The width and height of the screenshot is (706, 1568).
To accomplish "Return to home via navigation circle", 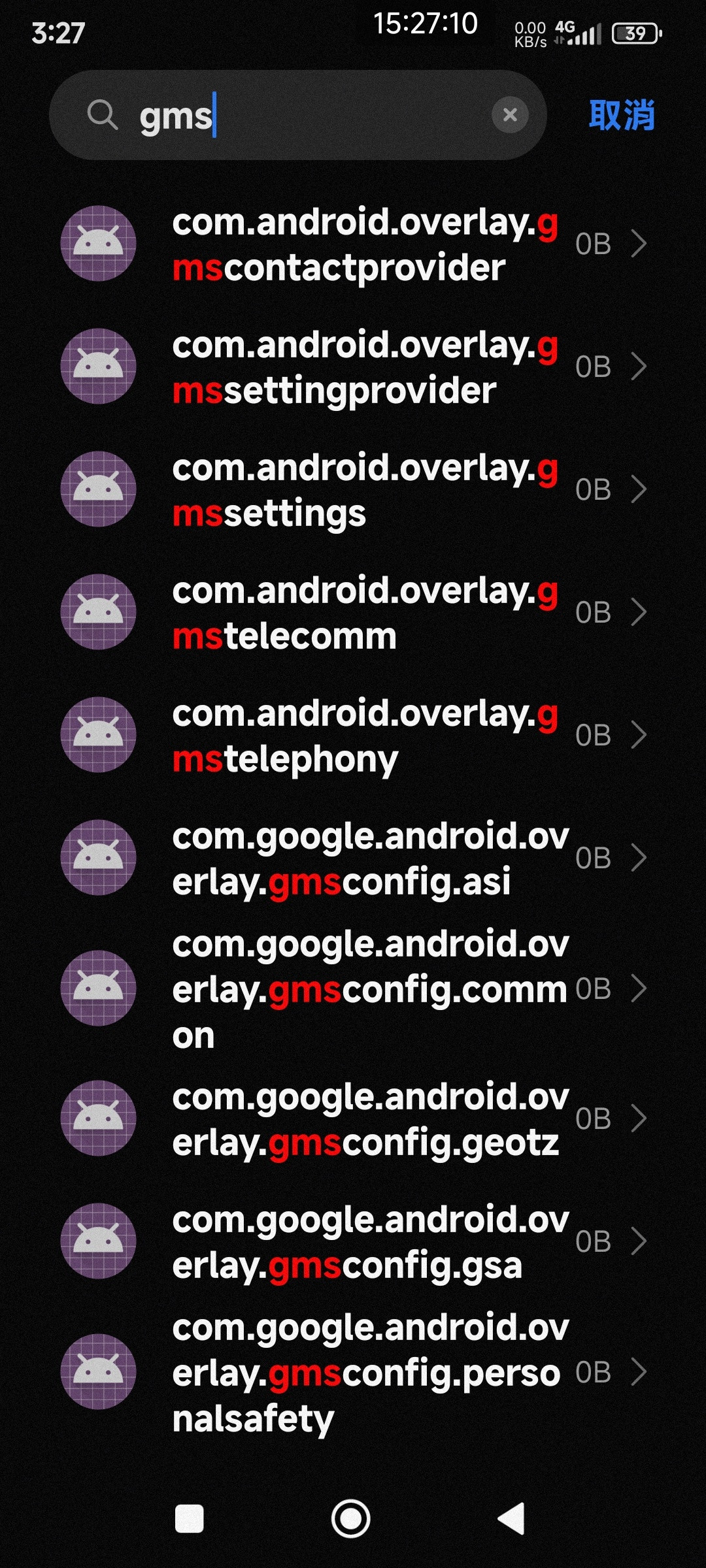I will [351, 1518].
